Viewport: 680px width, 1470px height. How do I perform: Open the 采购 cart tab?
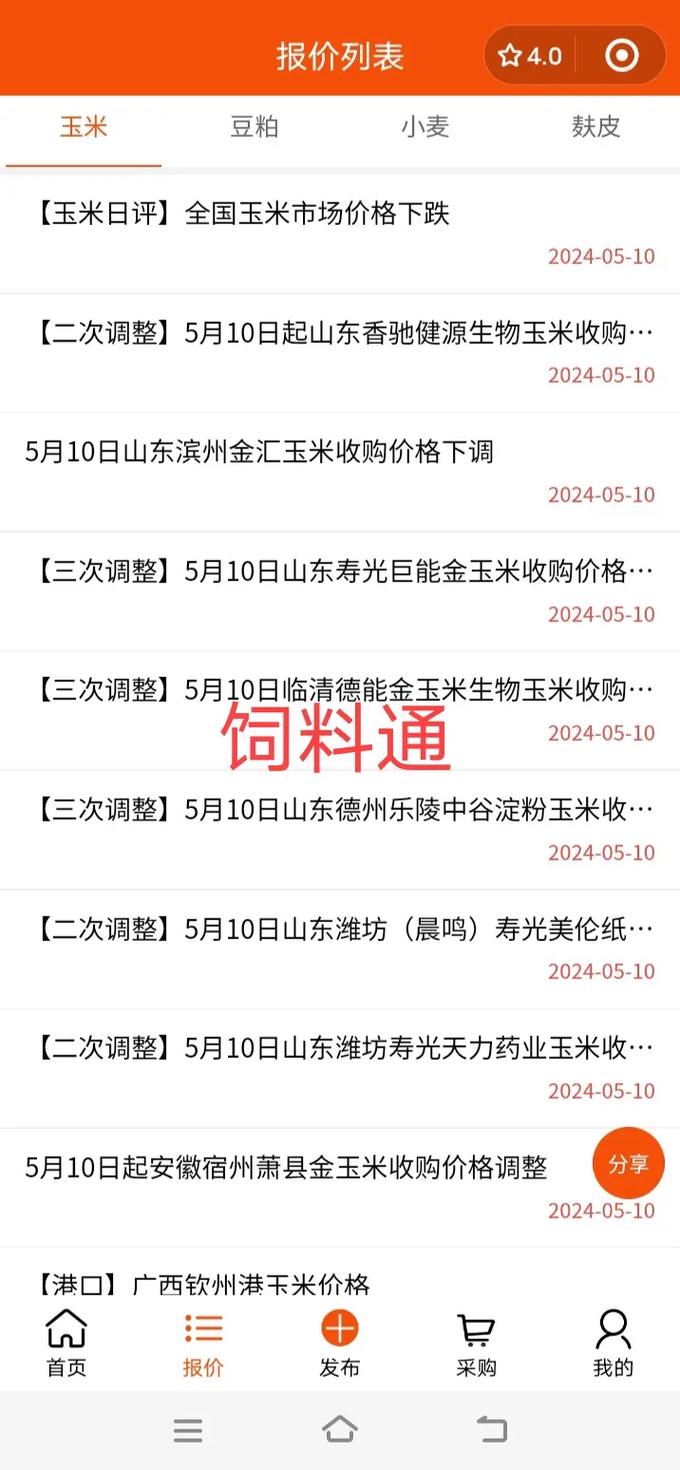[x=476, y=1343]
